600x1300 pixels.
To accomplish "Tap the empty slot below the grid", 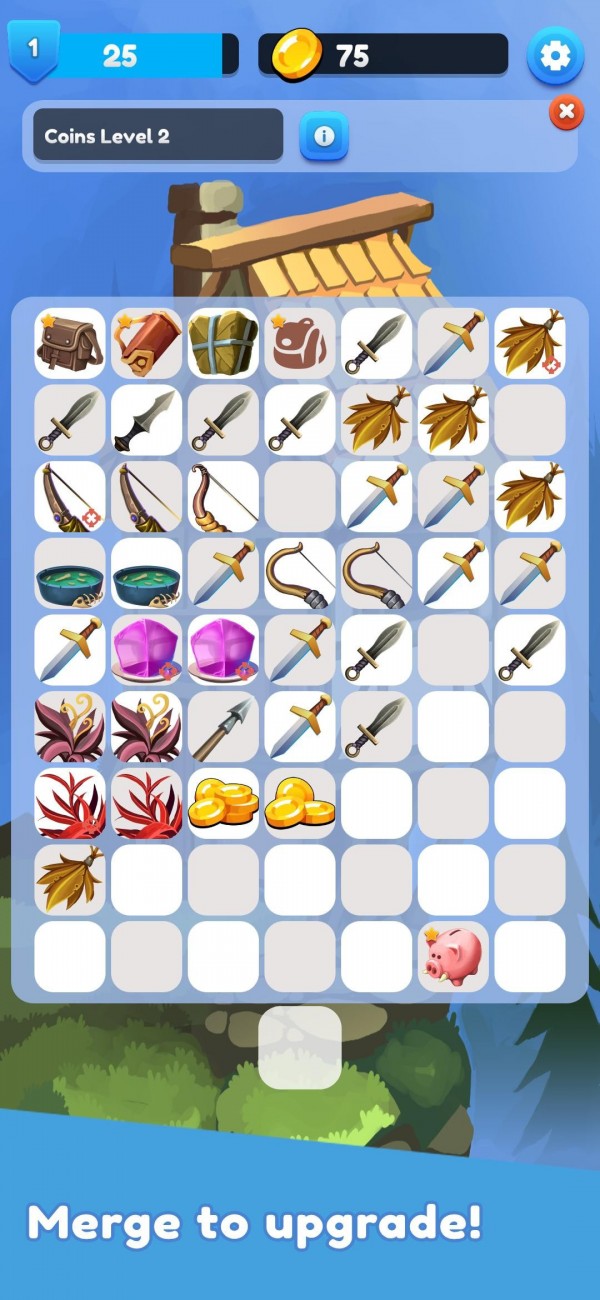I will (x=300, y=1047).
